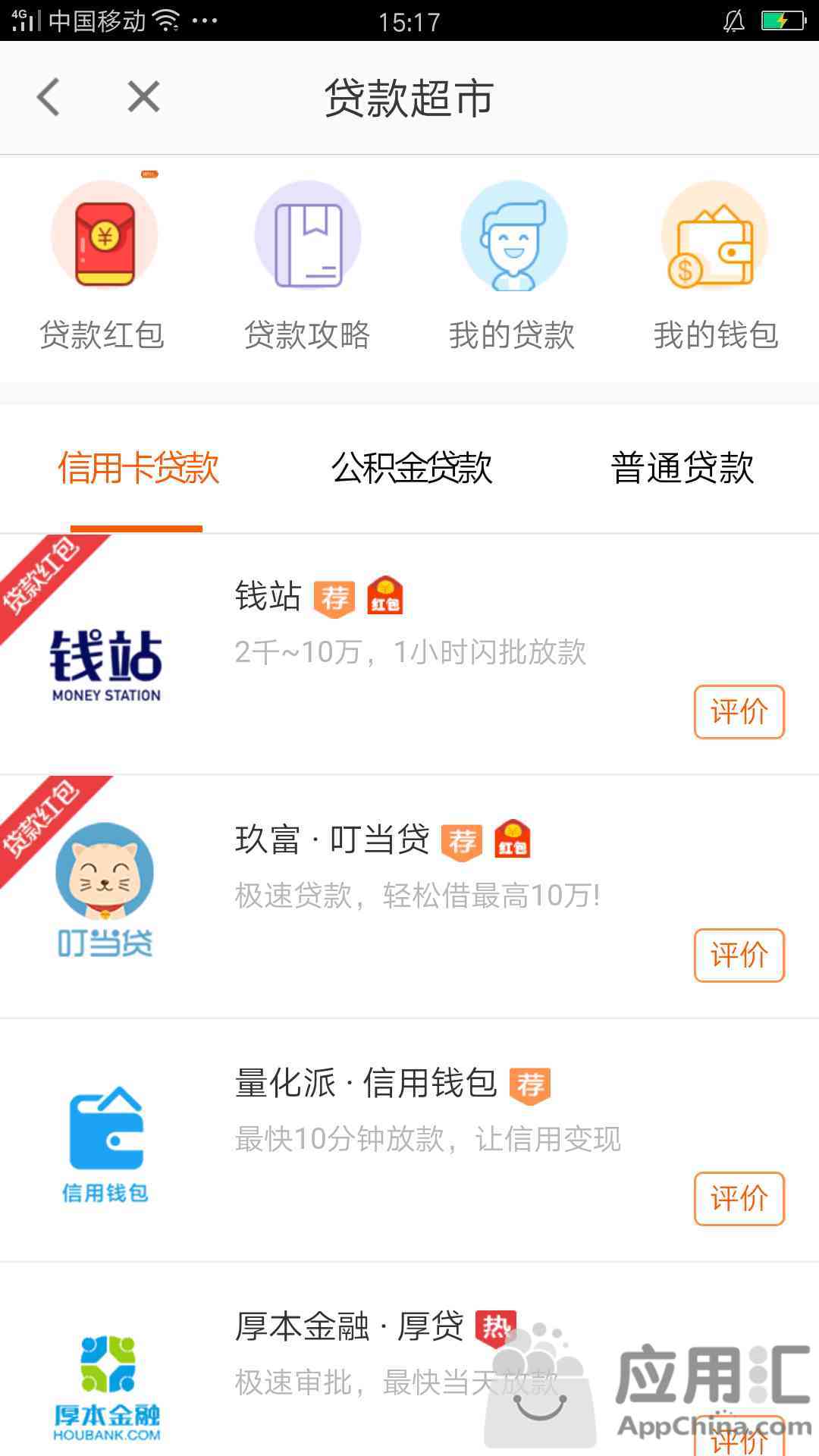
Task: Go back using the arrow icon
Action: [x=49, y=98]
